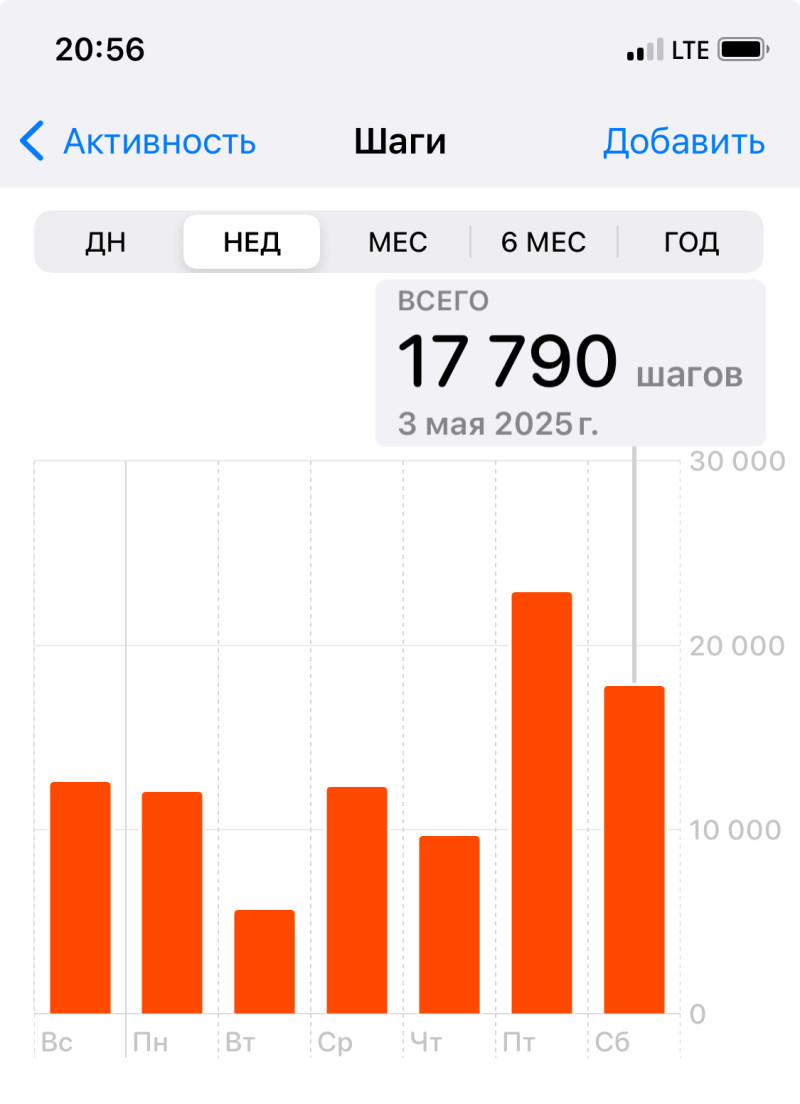Switch to the ДН day view
This screenshot has height=1104, width=800.
(105, 242)
